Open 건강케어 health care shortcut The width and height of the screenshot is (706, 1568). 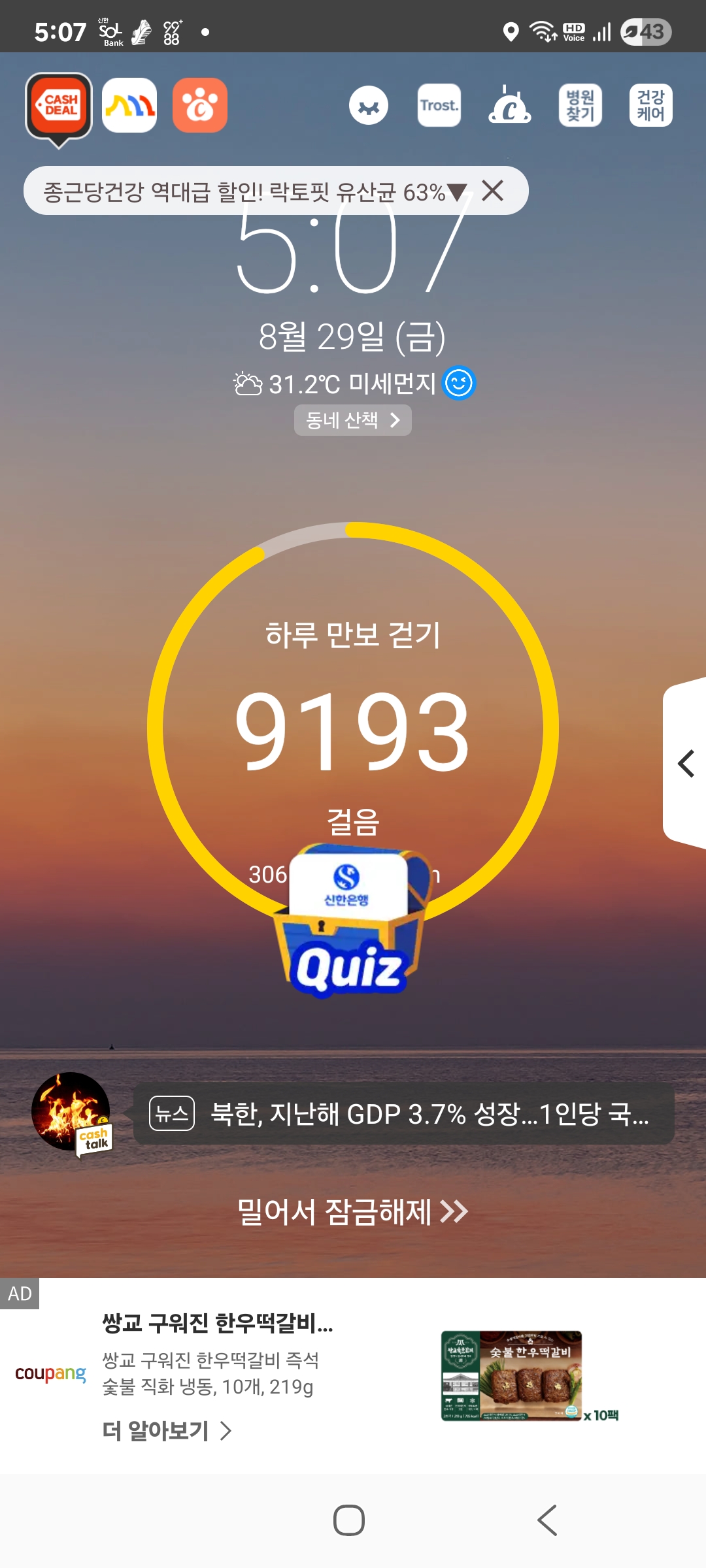click(x=650, y=105)
